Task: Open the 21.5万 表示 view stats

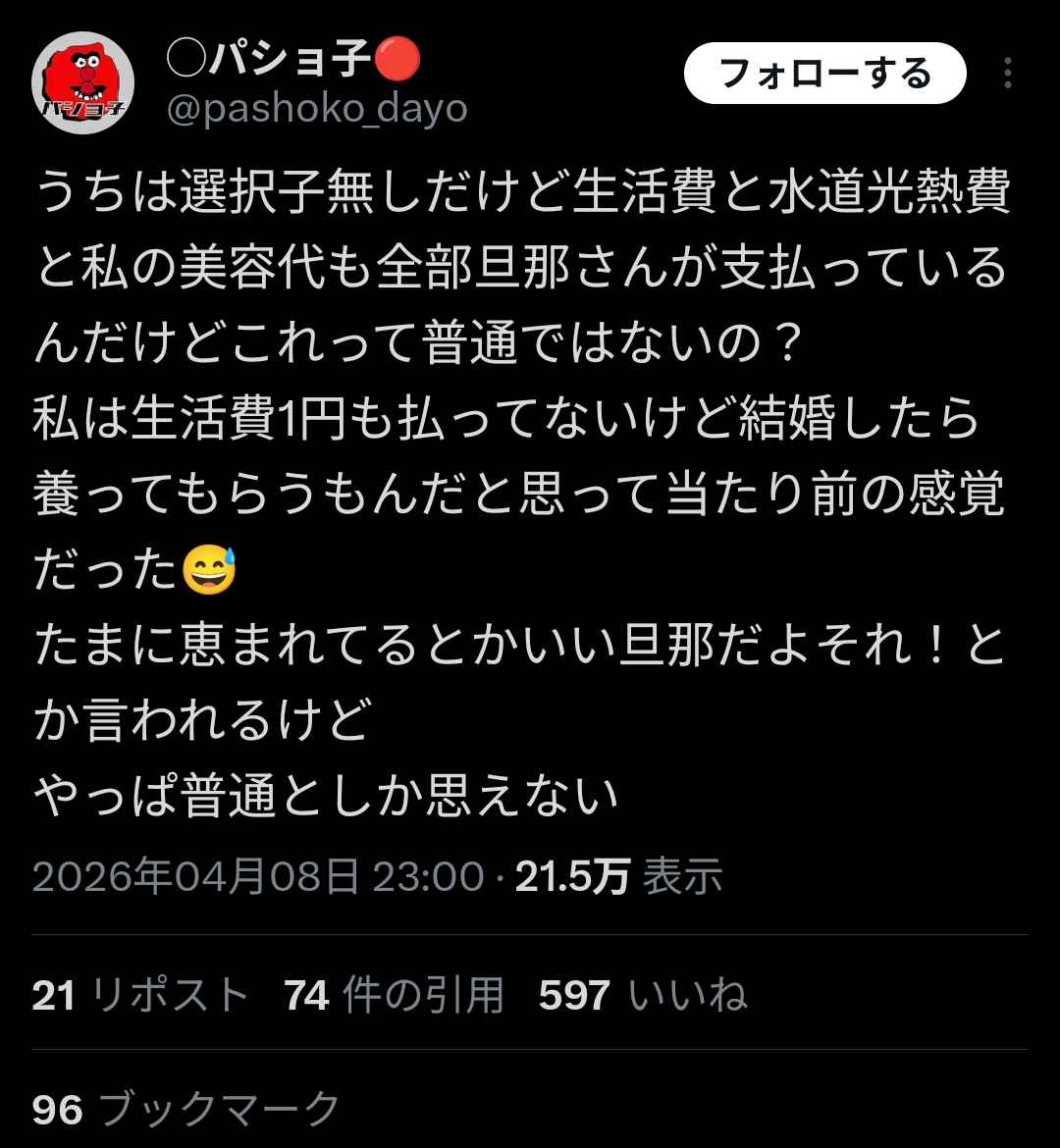Action: pyautogui.click(x=618, y=876)
